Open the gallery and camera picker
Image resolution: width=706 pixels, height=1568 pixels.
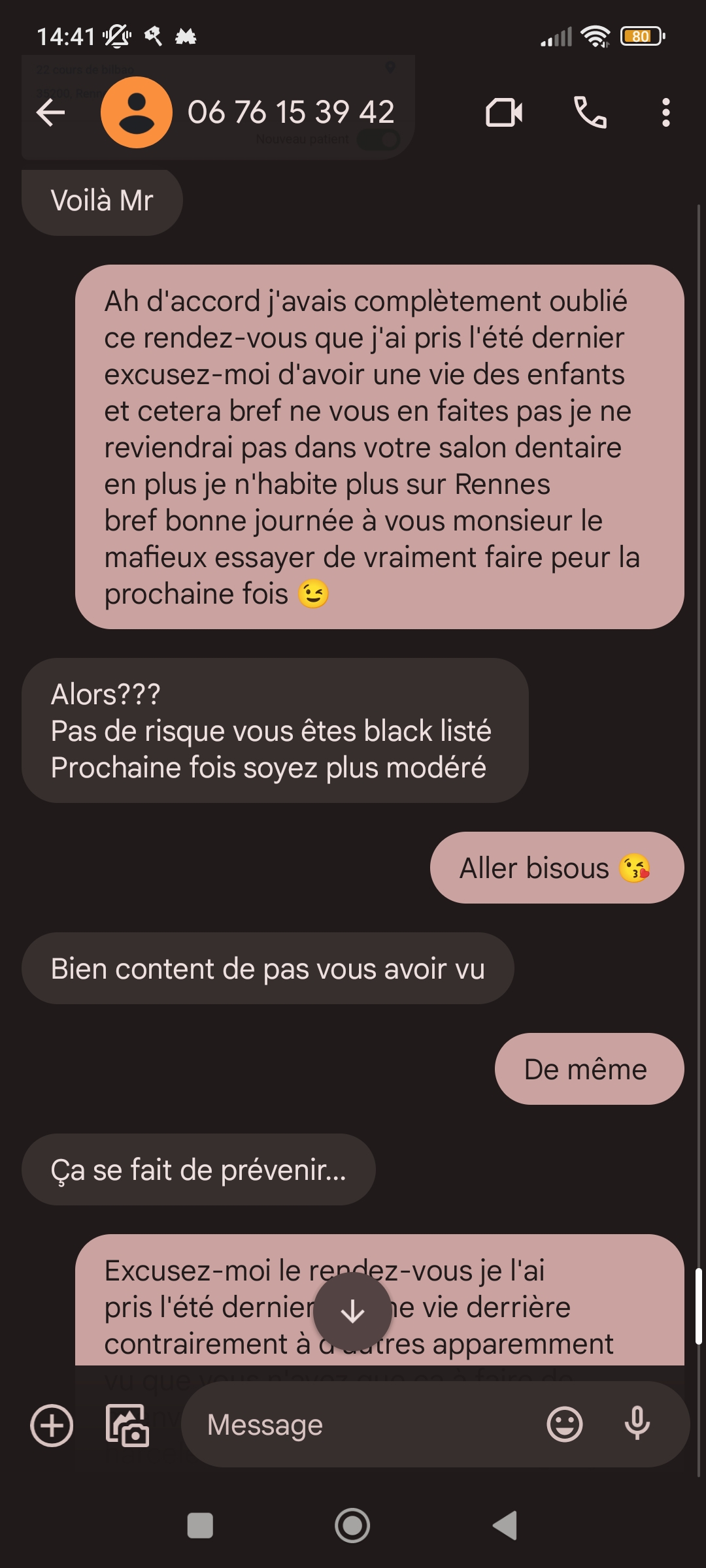[x=127, y=1425]
